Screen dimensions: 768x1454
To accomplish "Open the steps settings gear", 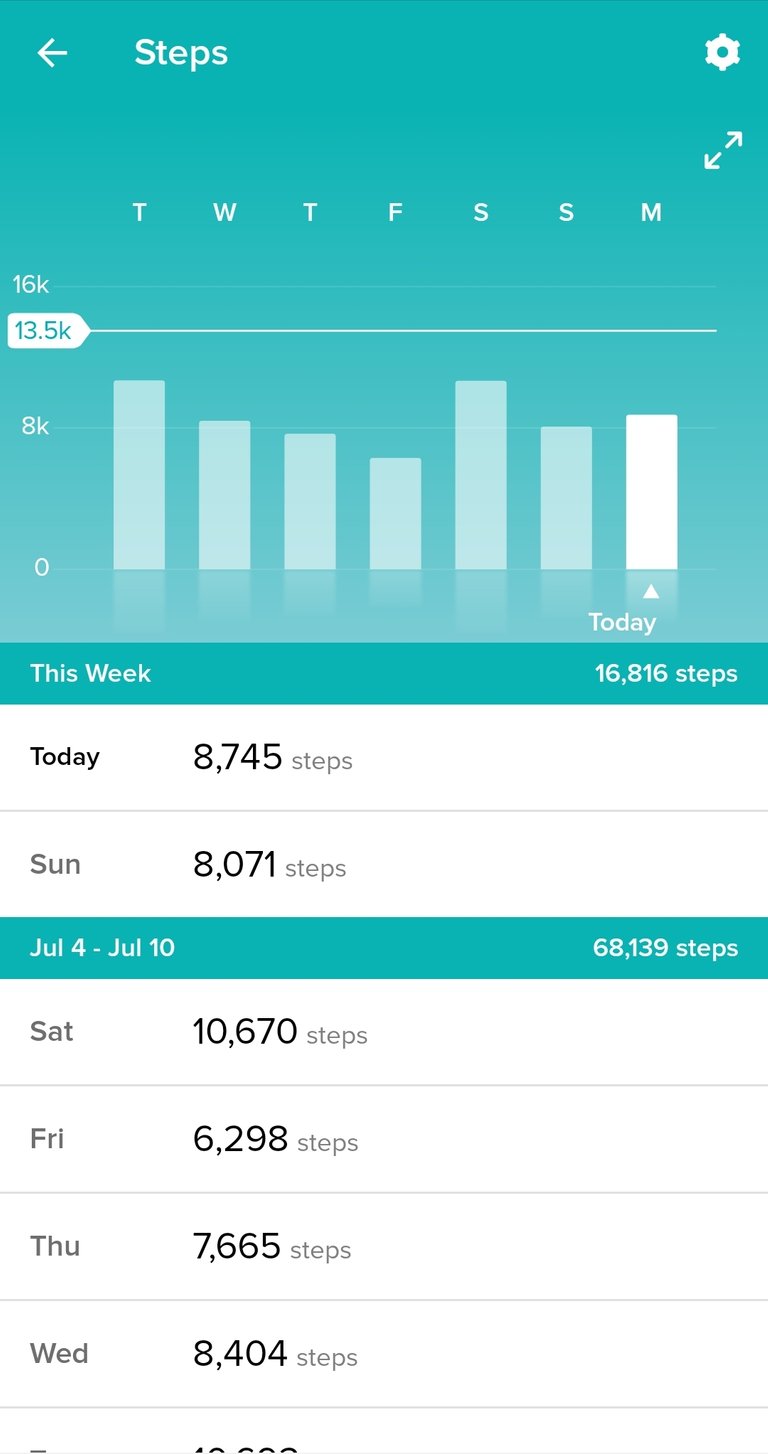I will pos(722,53).
